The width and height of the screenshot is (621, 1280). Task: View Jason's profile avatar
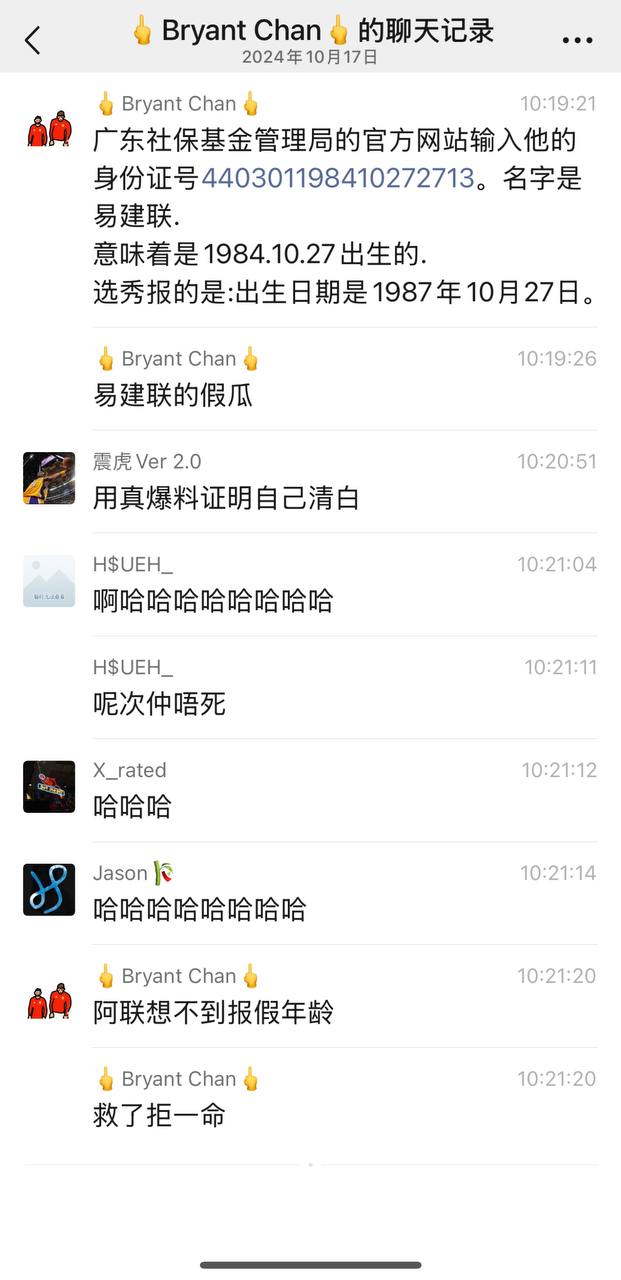49,890
